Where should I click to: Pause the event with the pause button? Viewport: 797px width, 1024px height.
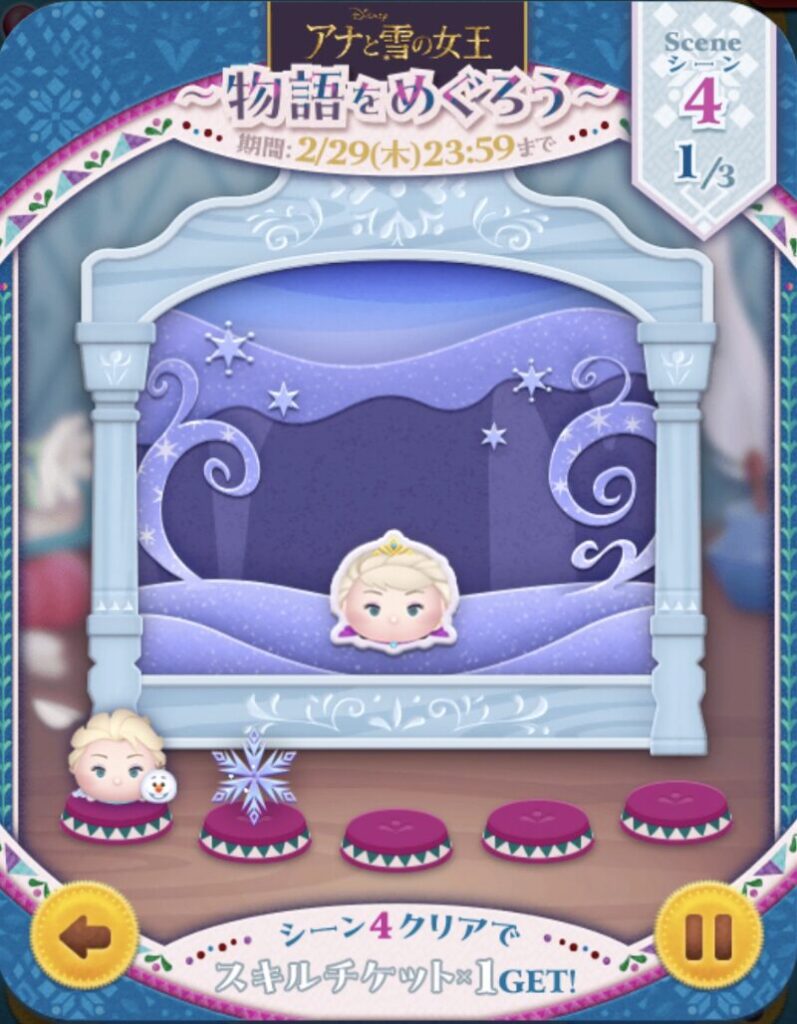(708, 937)
